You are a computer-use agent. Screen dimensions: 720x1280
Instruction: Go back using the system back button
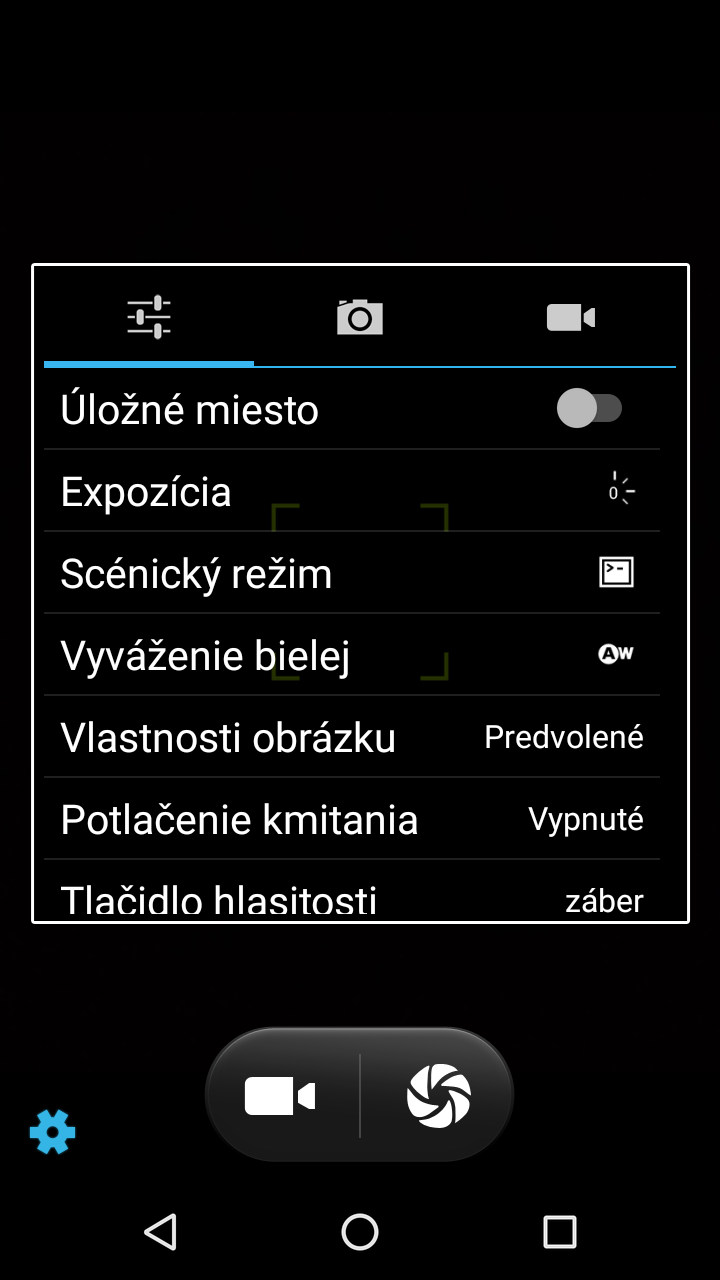click(160, 1232)
